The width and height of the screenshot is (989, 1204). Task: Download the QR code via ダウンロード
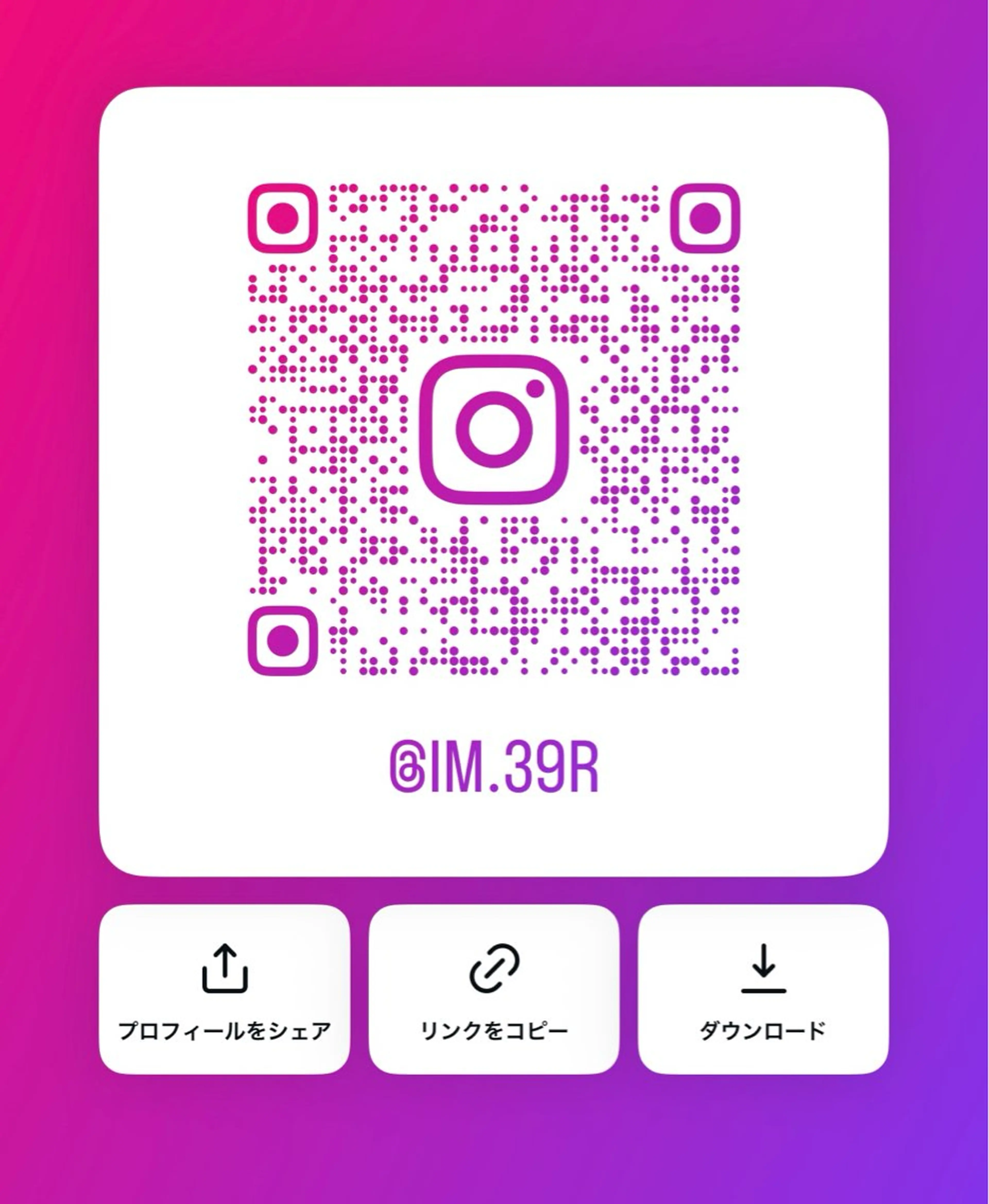click(x=763, y=989)
